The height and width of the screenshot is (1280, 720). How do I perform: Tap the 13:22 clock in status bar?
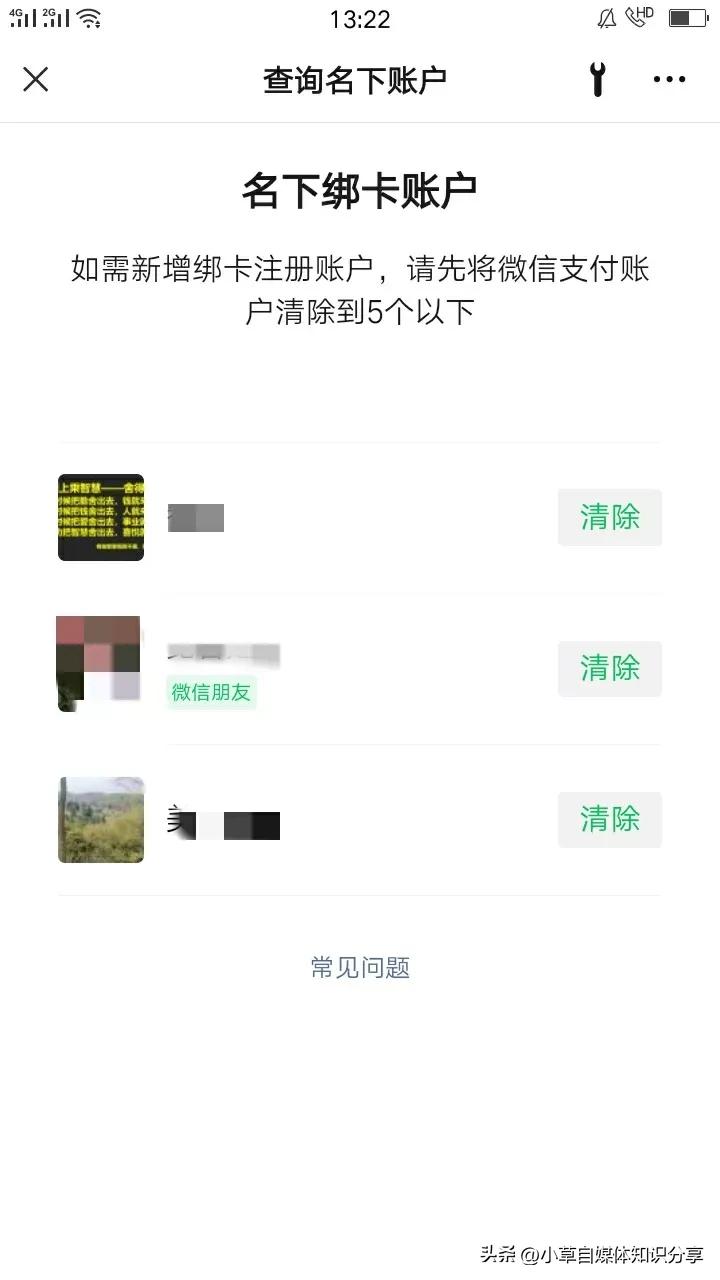(360, 20)
